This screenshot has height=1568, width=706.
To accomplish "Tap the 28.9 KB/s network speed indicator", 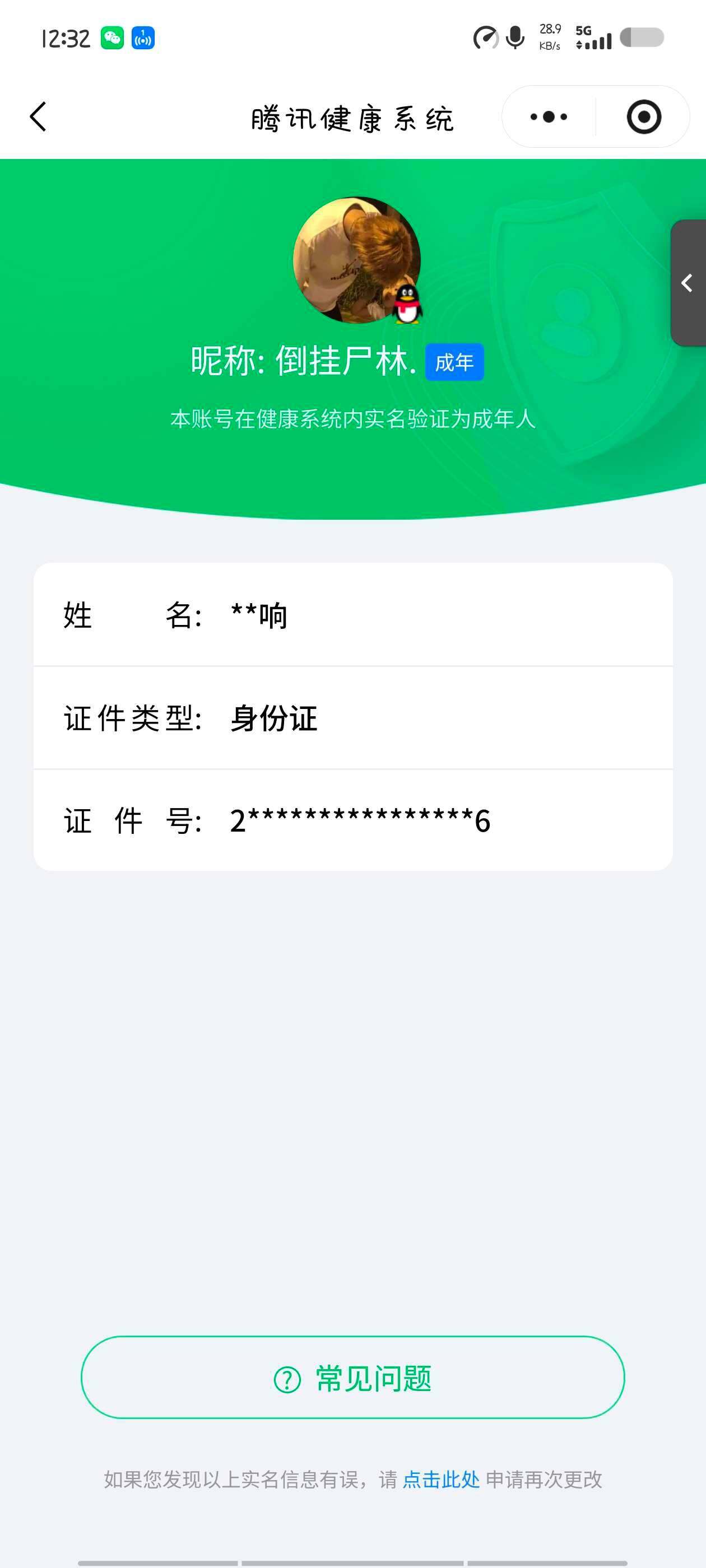I will (549, 38).
